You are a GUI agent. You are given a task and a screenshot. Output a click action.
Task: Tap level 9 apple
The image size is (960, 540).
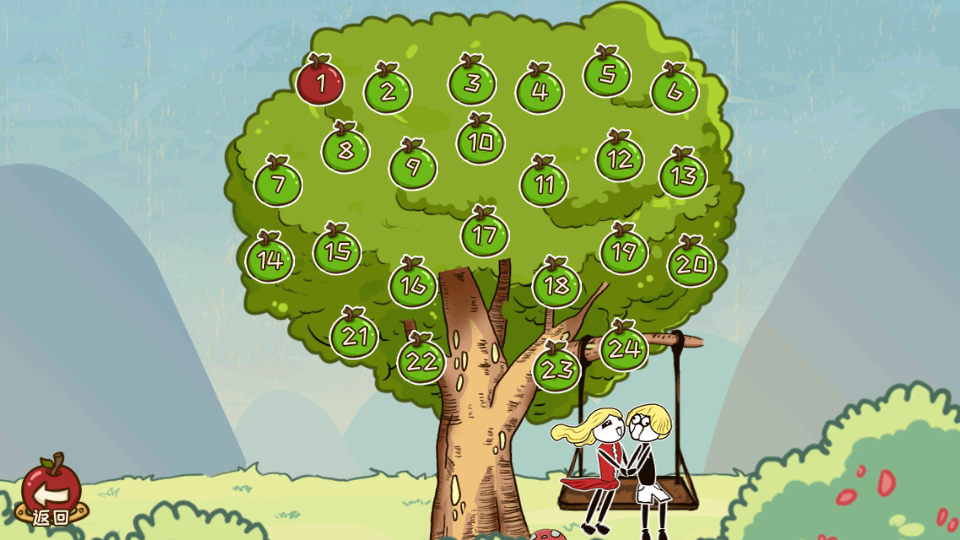(413, 167)
